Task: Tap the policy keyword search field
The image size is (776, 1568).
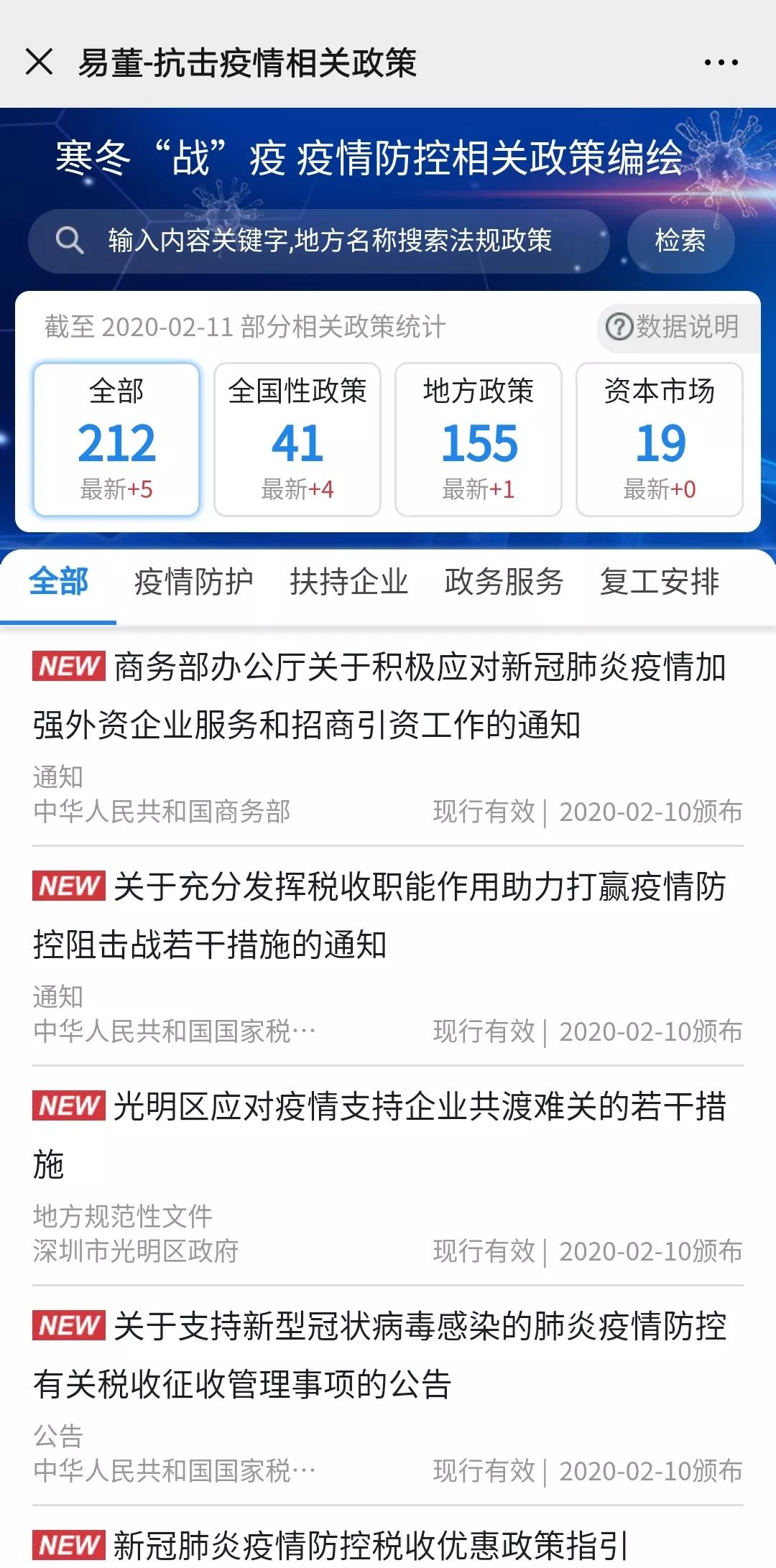Action: (329, 241)
